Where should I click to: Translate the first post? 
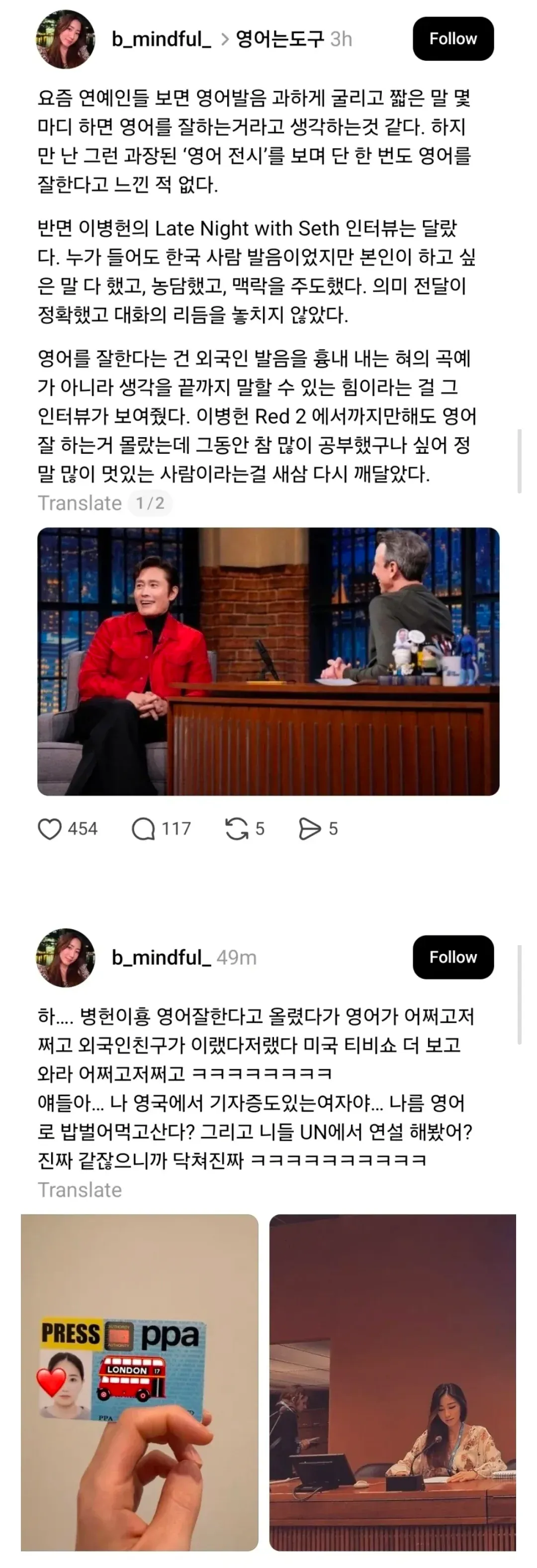coord(80,503)
